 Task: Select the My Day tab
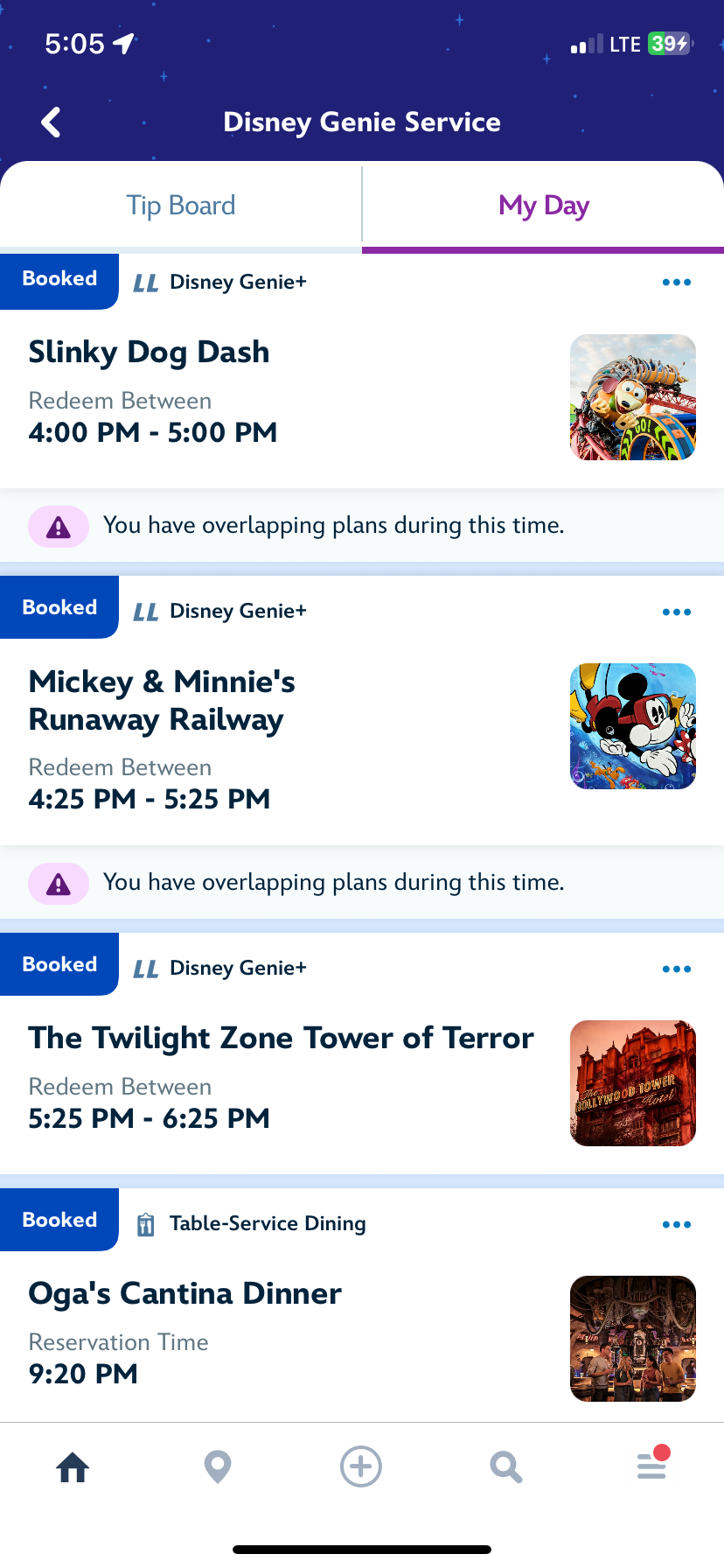(x=543, y=206)
